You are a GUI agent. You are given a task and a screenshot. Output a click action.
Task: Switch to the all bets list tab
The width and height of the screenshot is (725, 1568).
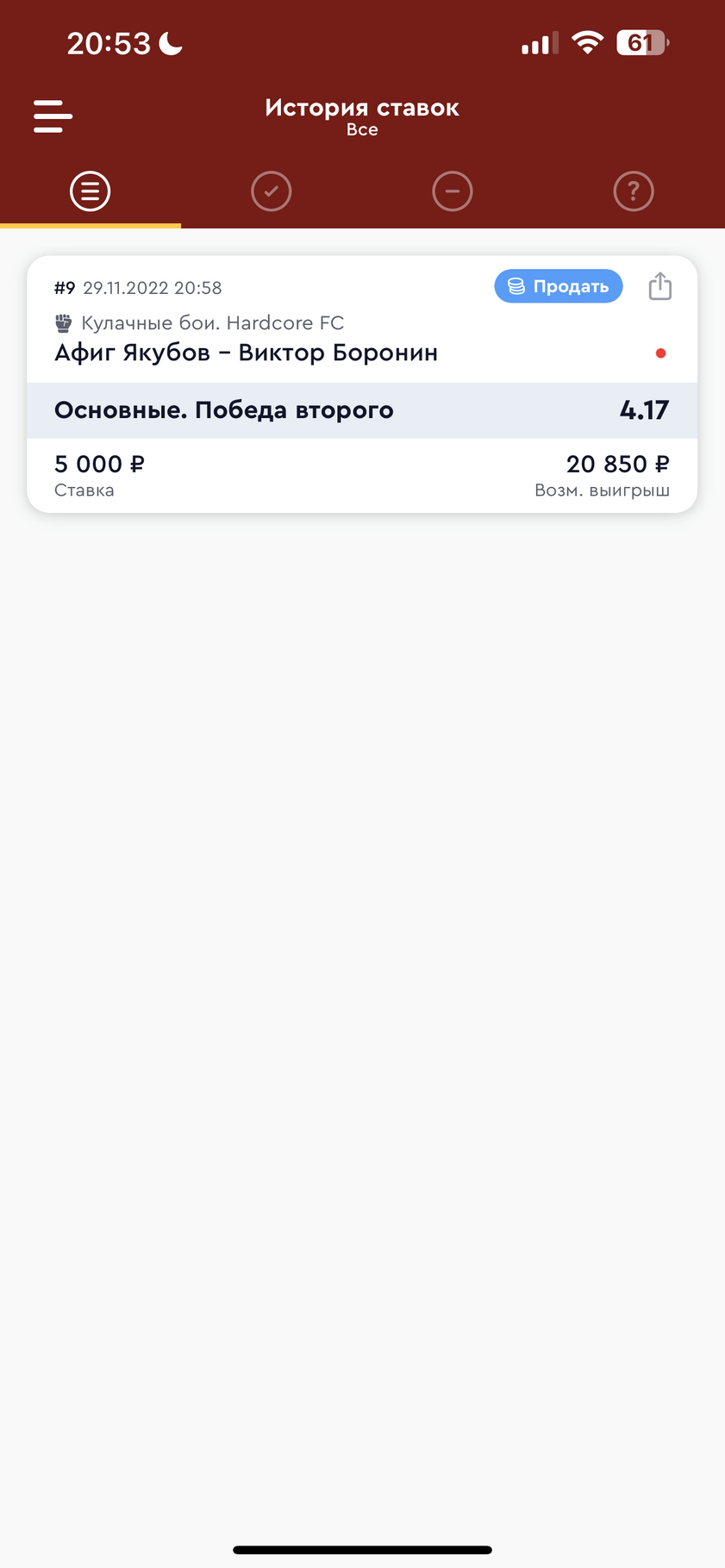(x=91, y=191)
